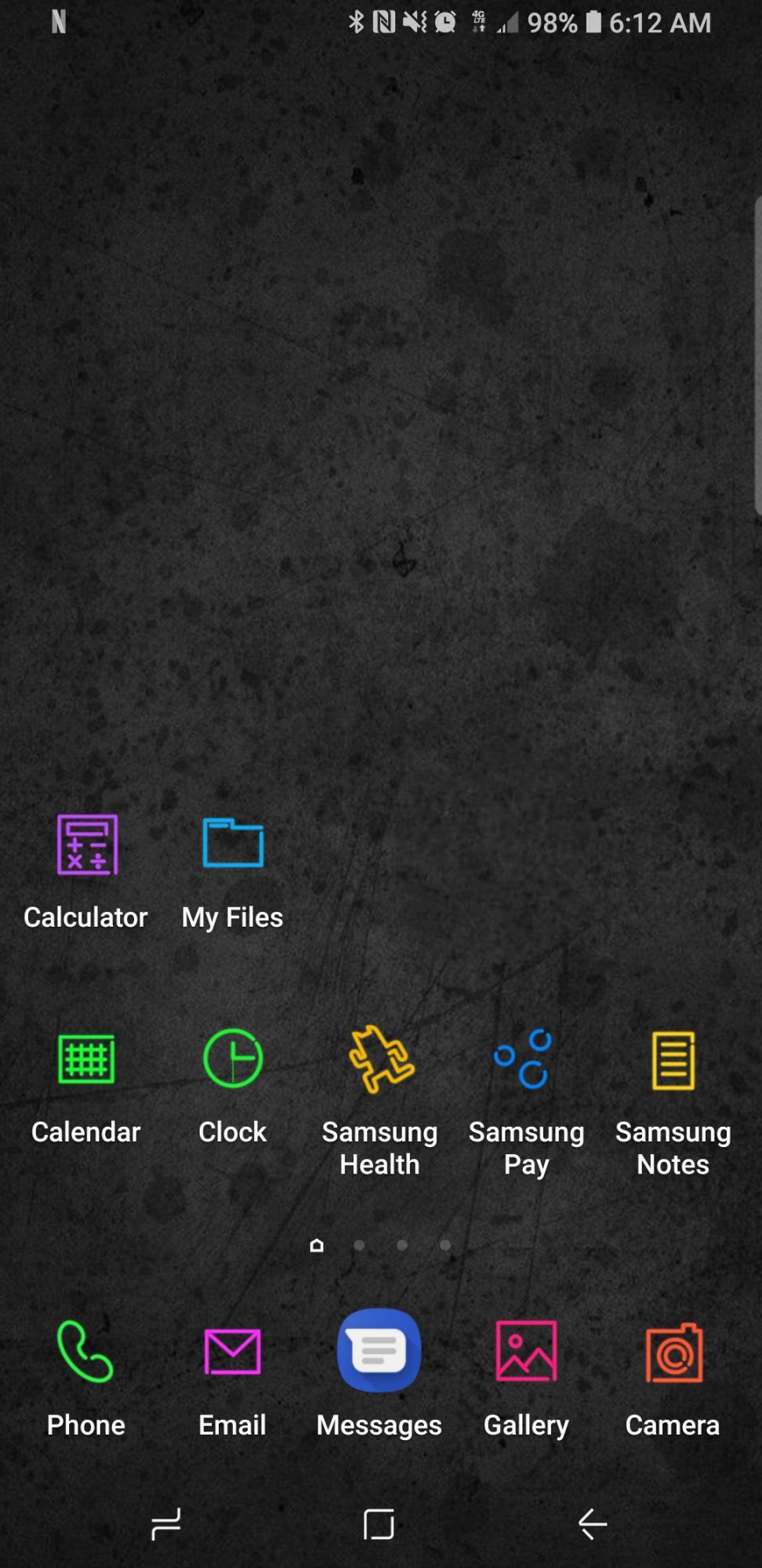Tap the edge panel handle

tap(757, 357)
